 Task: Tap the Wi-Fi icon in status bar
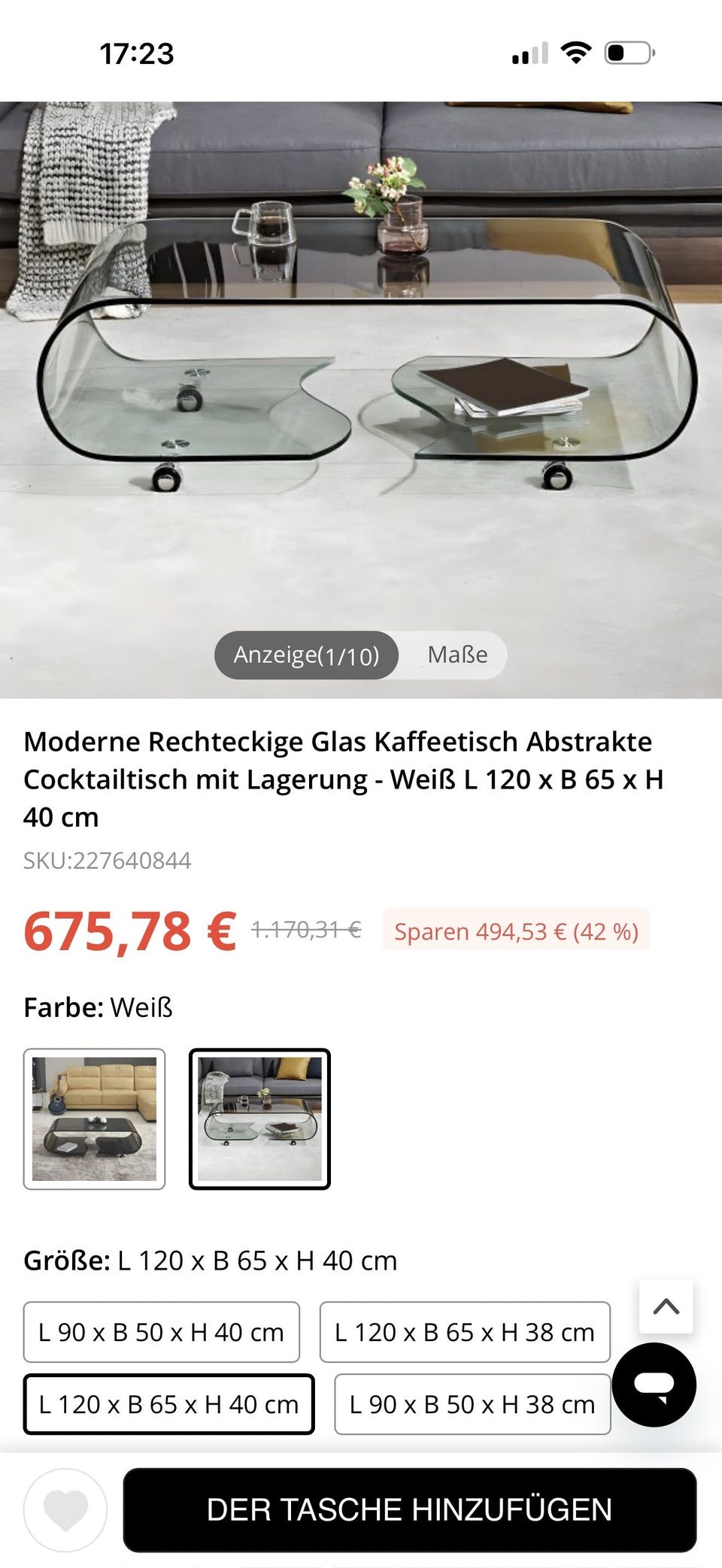(575, 53)
